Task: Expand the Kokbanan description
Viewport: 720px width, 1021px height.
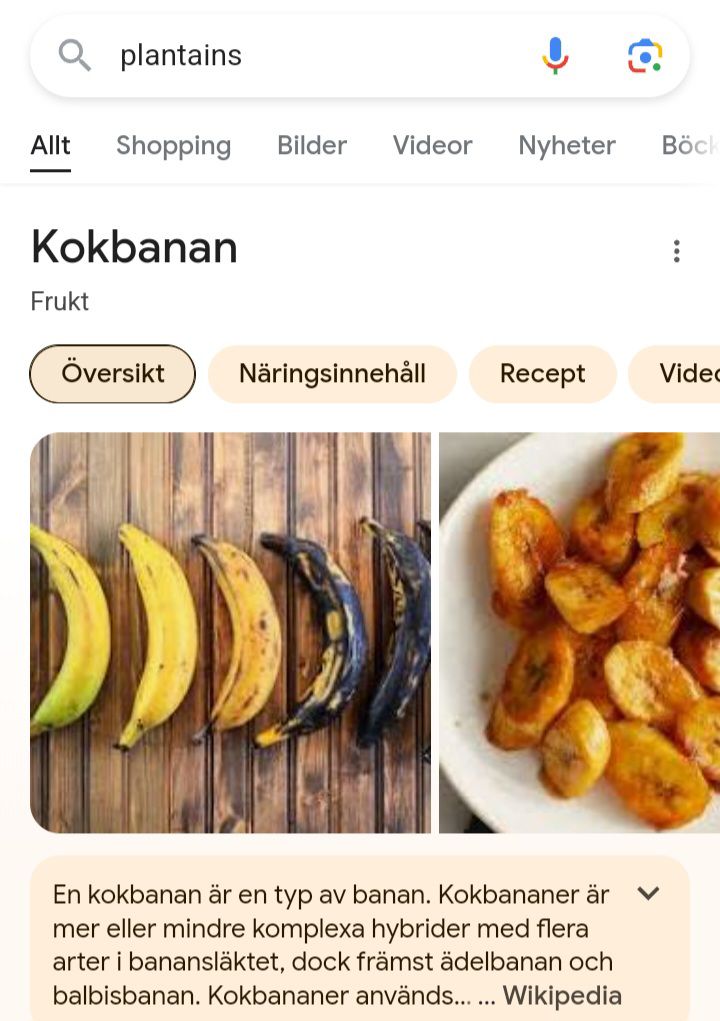Action: [x=649, y=893]
